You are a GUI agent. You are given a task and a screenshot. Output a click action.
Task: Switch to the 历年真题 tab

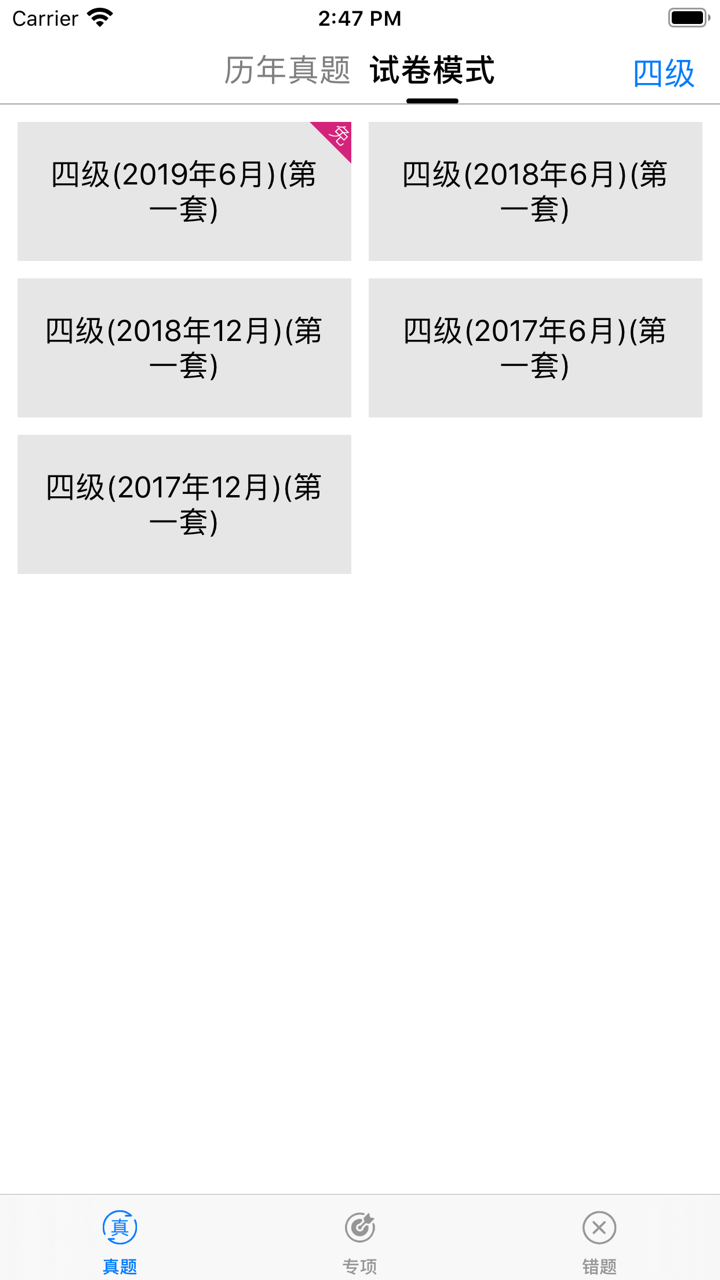pyautogui.click(x=287, y=72)
